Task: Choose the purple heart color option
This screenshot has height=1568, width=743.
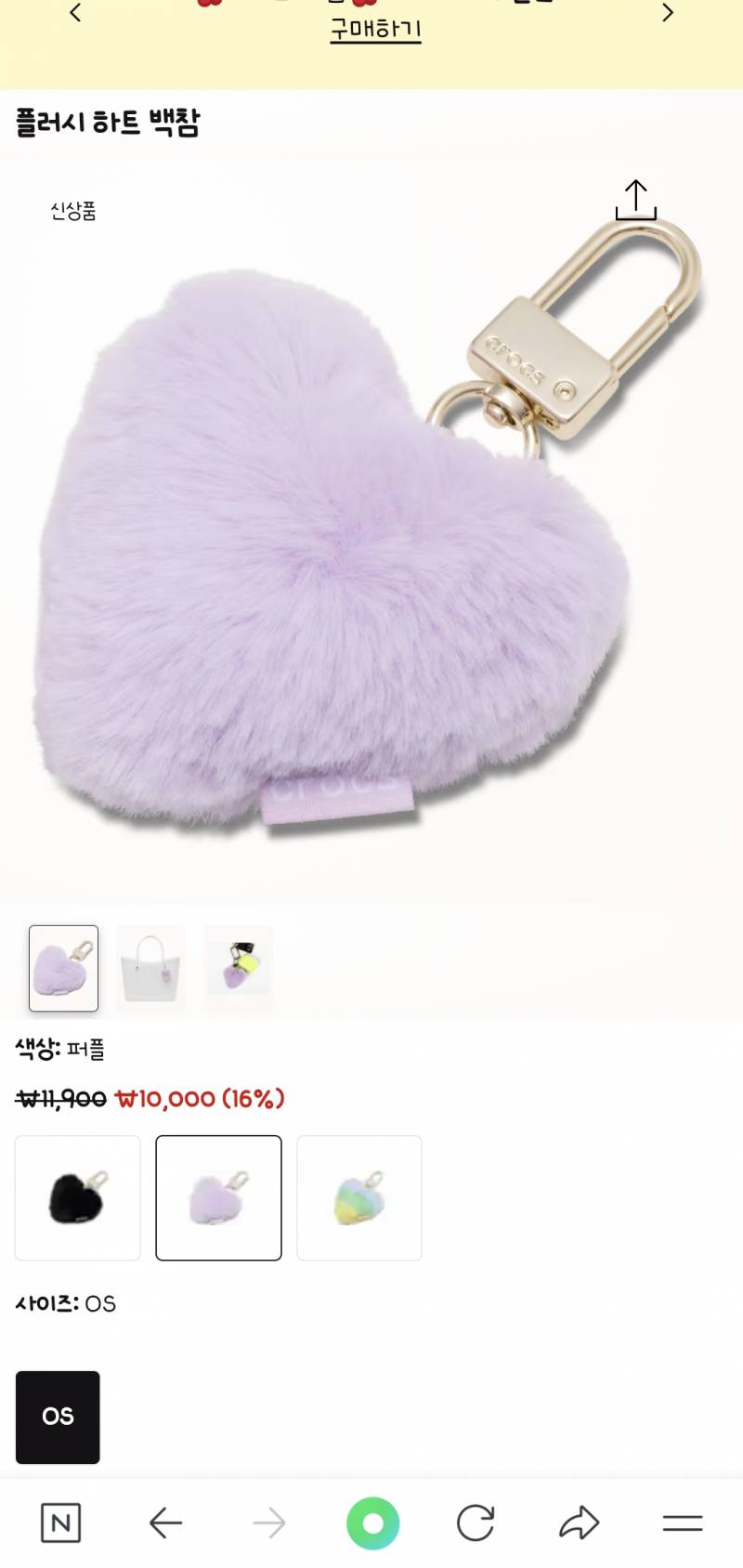Action: tap(218, 1197)
